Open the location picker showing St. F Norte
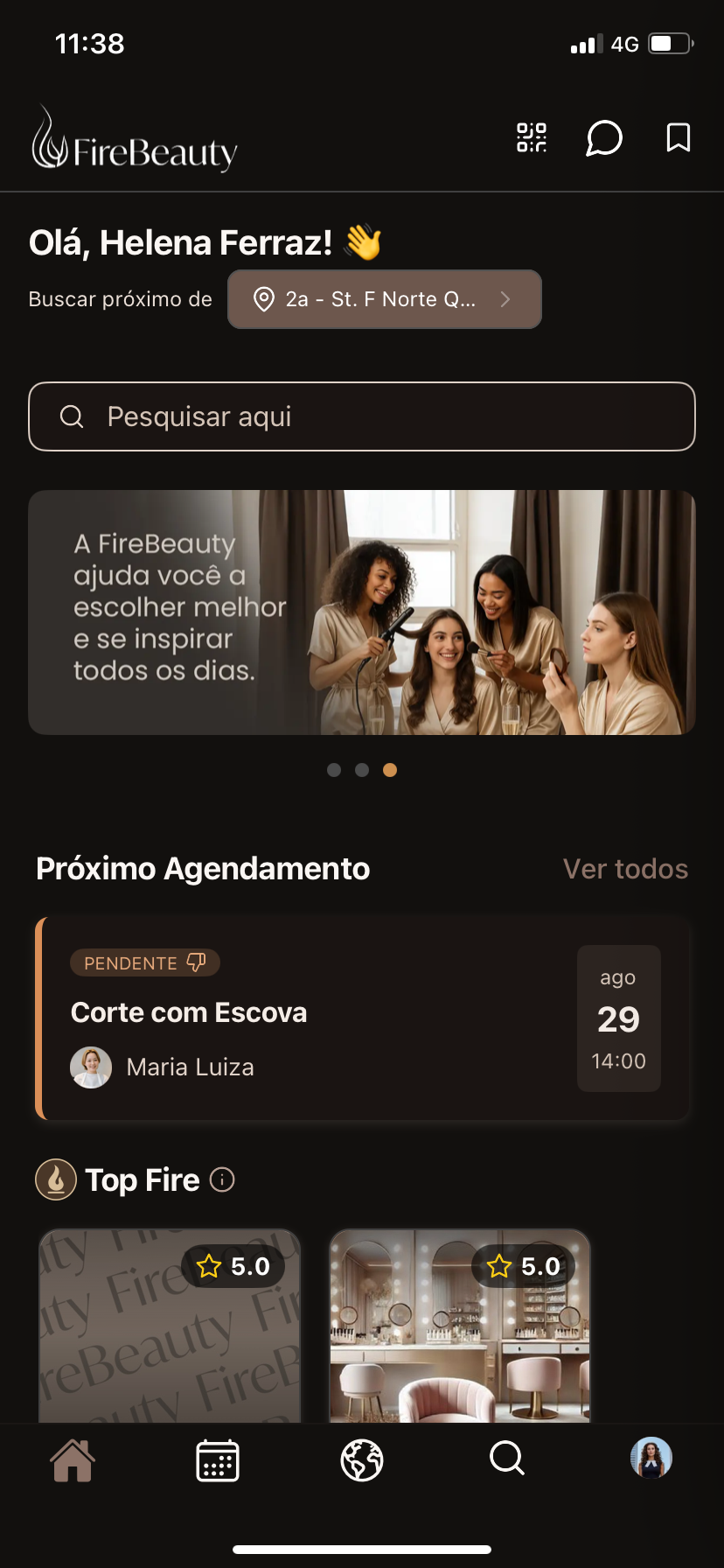724x1568 pixels. click(x=376, y=298)
